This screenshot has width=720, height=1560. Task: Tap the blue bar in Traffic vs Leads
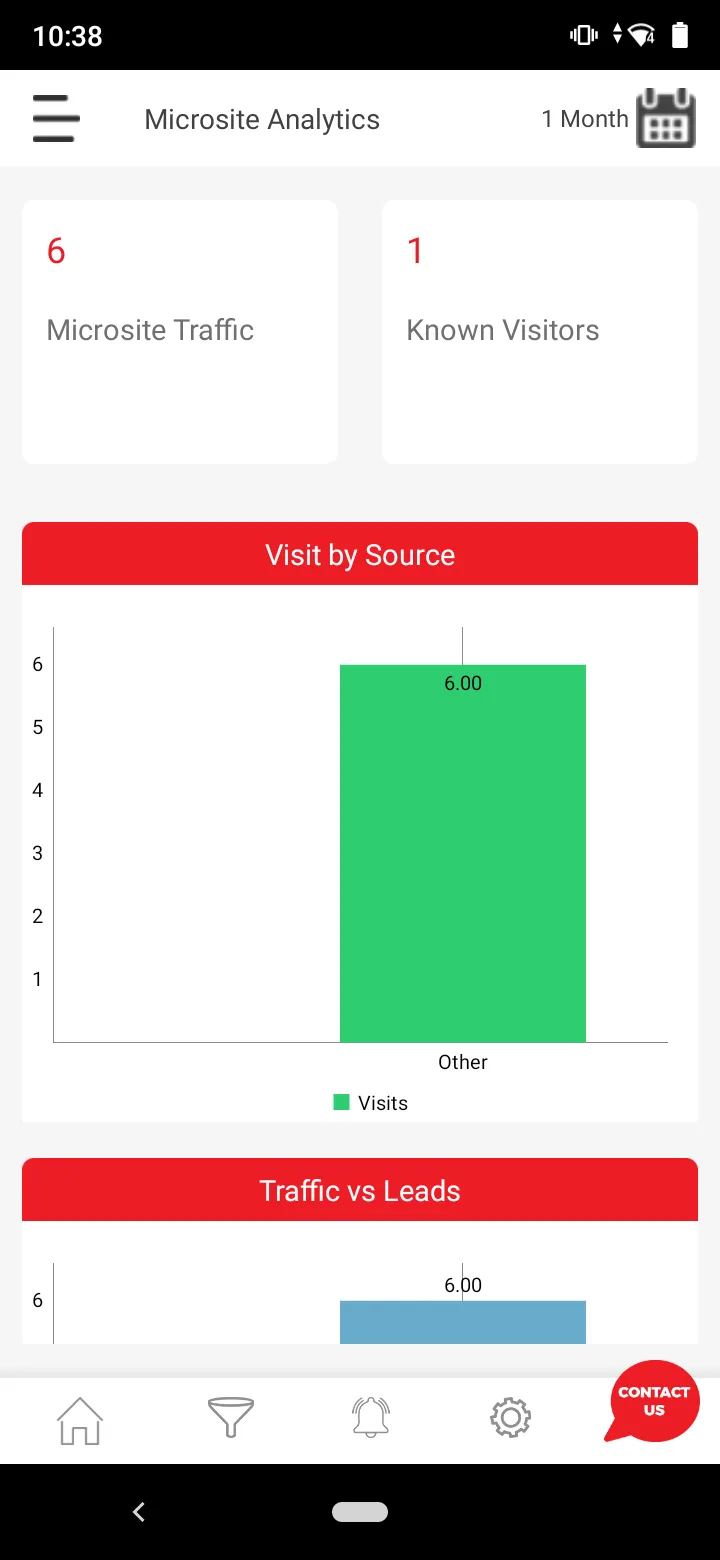(x=462, y=1322)
